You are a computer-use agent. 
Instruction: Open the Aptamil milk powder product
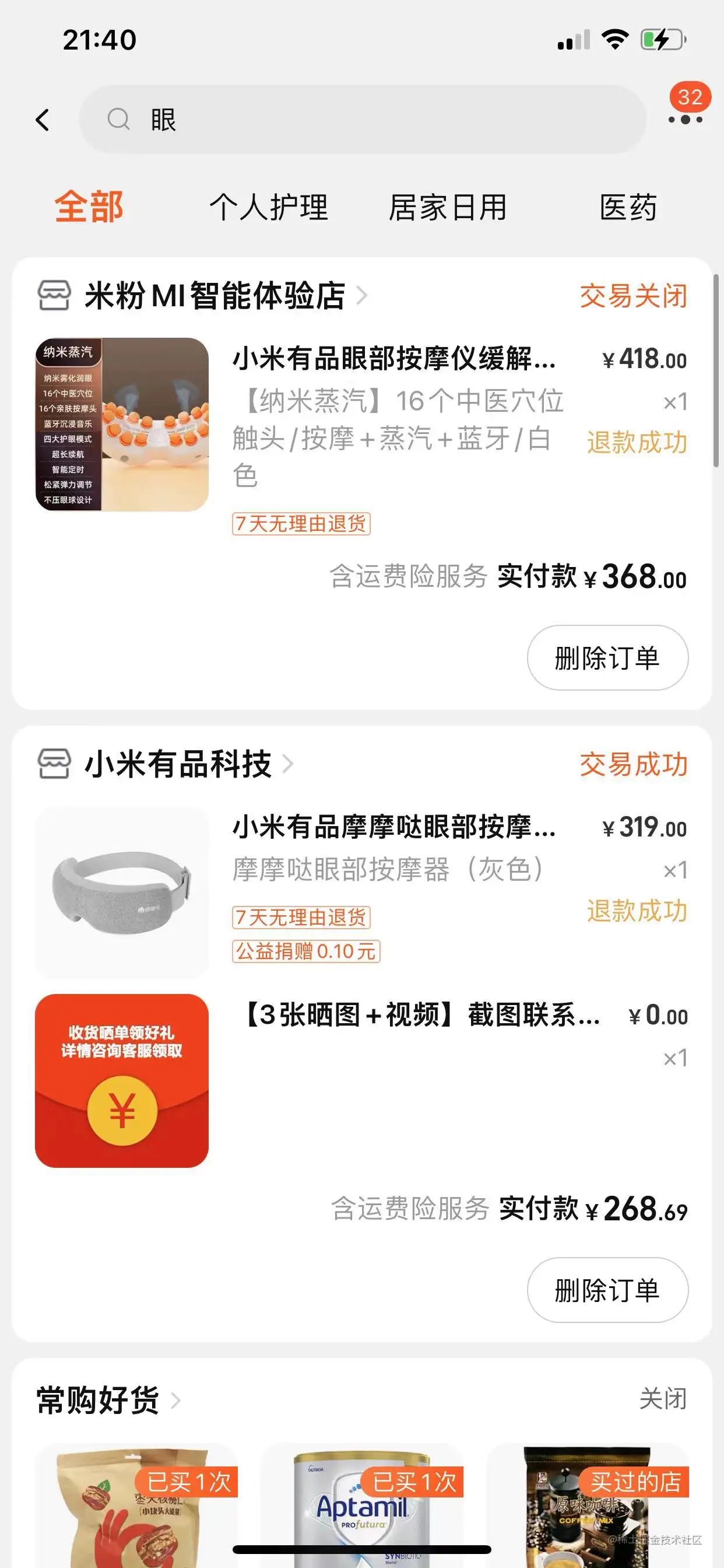pos(362,1503)
